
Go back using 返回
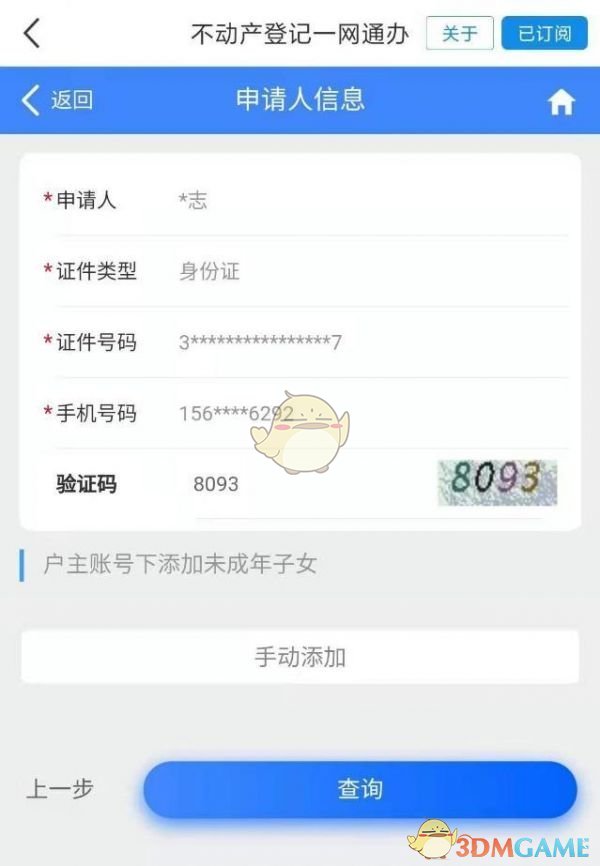coord(57,99)
